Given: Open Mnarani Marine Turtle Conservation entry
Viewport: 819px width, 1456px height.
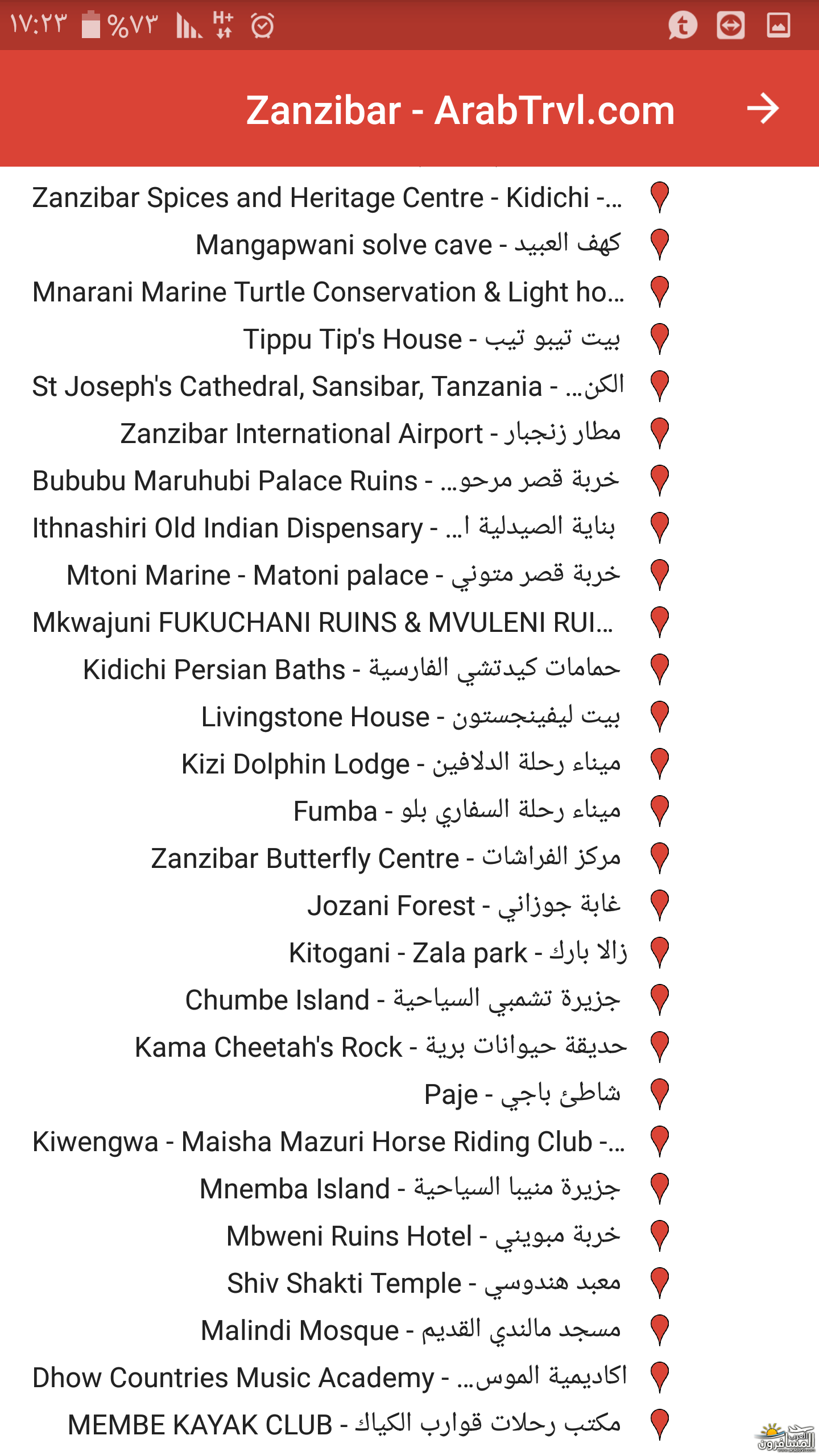Looking at the screenshot, I should [328, 292].
